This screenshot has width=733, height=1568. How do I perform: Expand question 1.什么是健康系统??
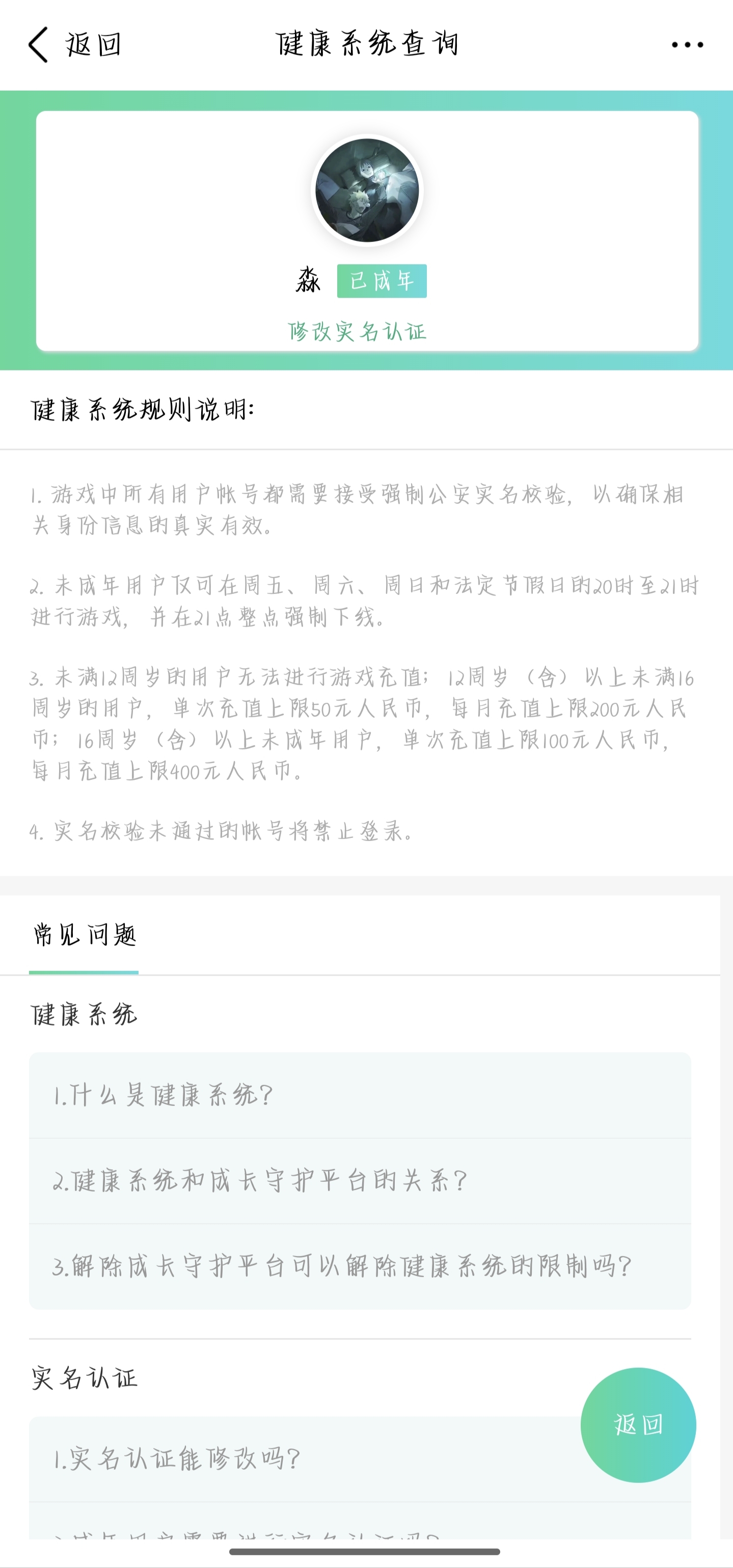[x=359, y=1095]
